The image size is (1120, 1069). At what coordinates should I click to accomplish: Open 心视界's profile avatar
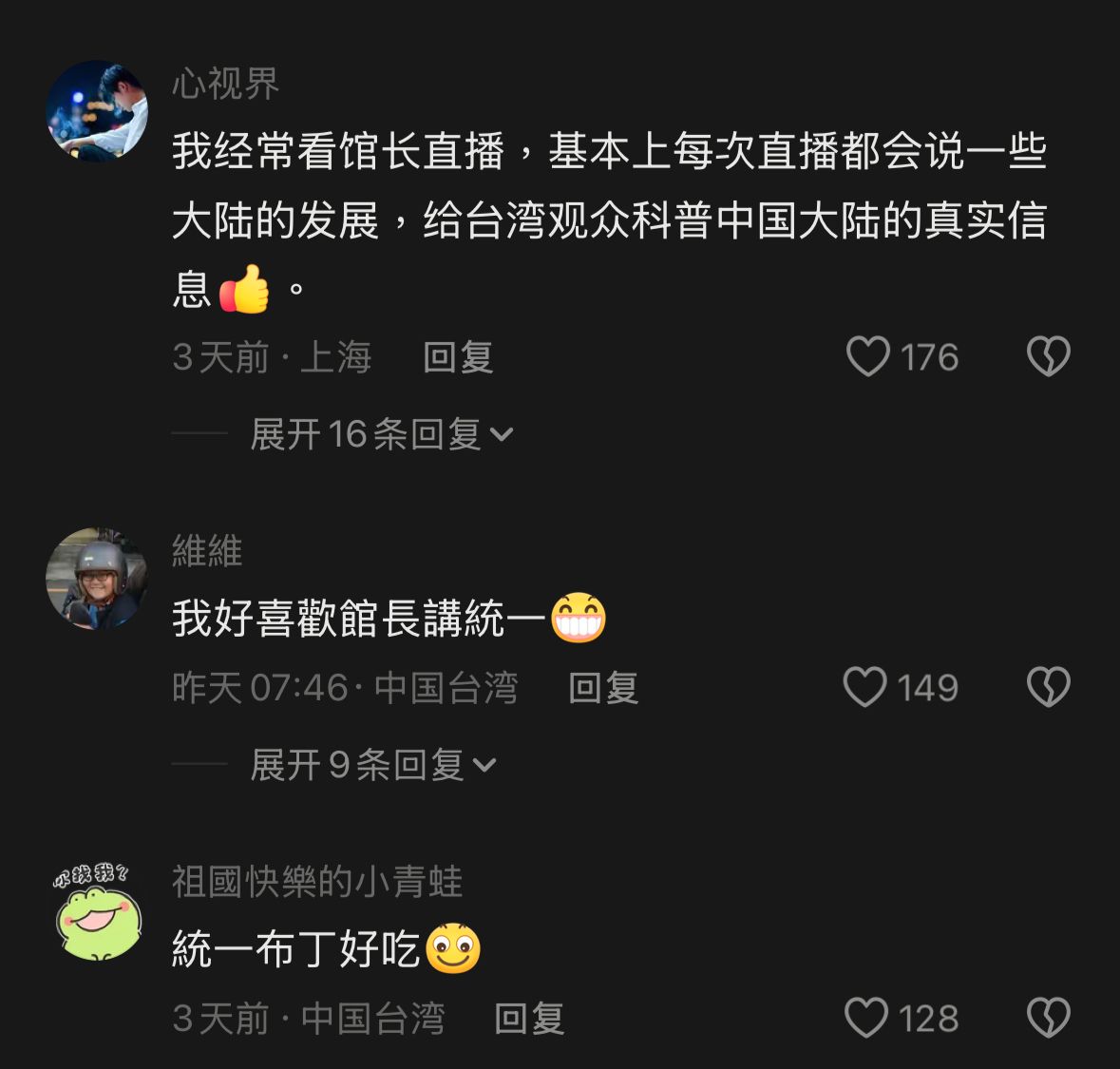97,111
